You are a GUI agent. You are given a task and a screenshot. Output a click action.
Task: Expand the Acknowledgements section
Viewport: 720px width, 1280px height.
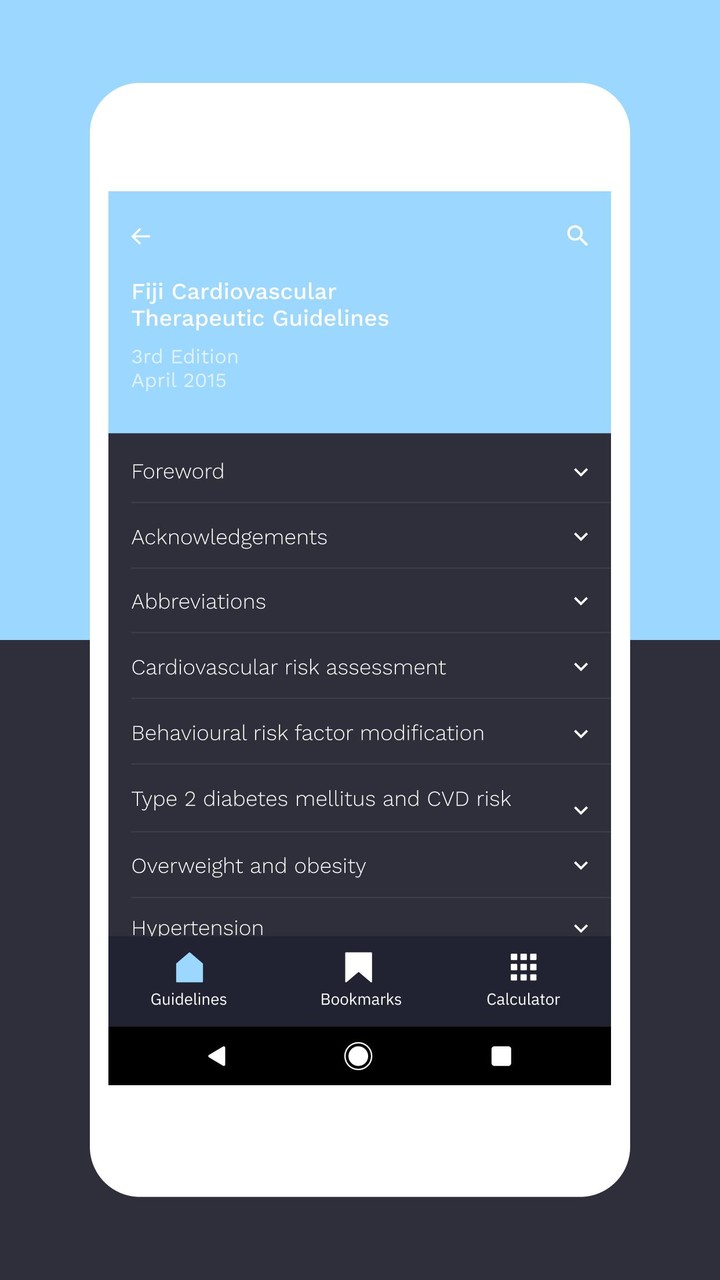pyautogui.click(x=581, y=537)
